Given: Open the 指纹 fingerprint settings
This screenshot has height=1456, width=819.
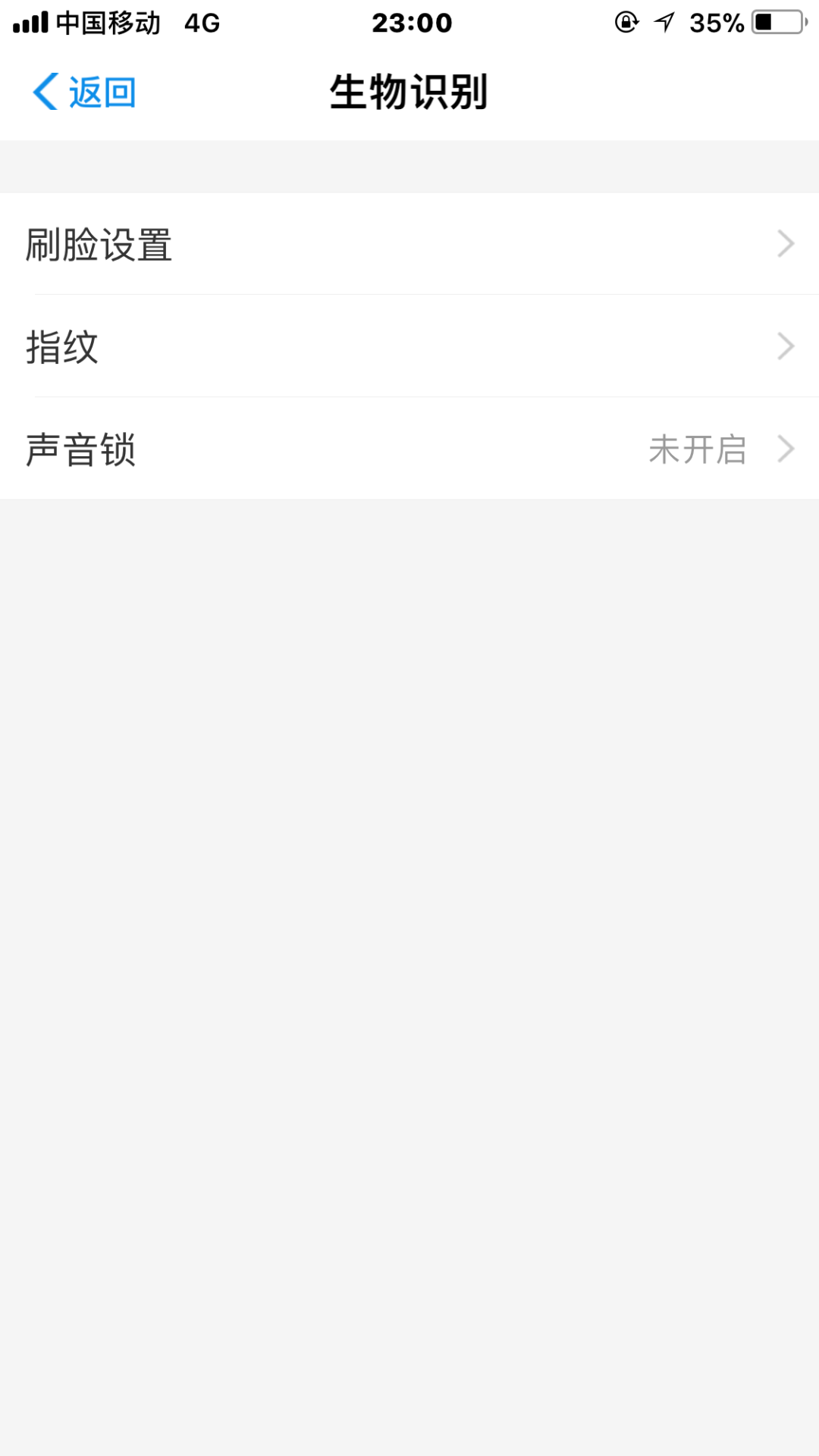Looking at the screenshot, I should coord(409,346).
